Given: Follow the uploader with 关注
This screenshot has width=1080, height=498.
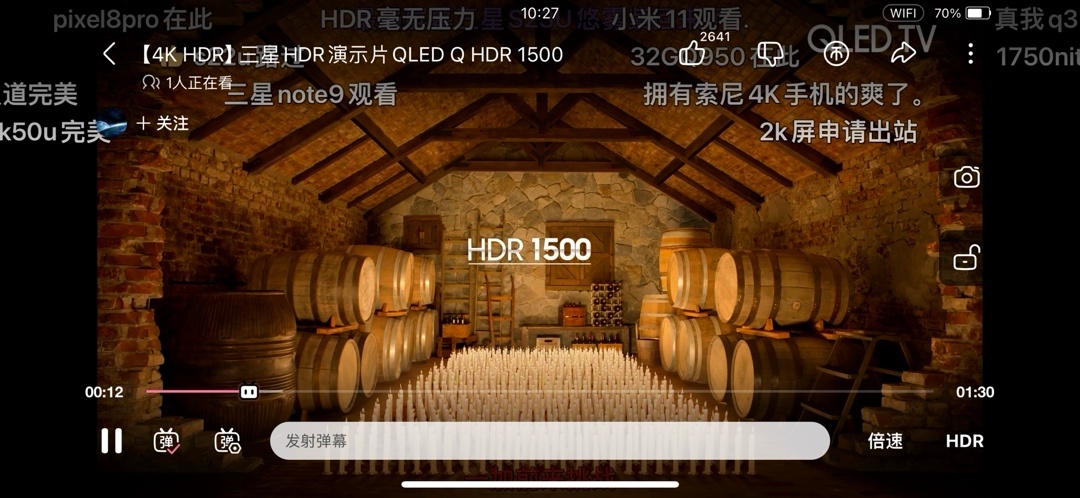Looking at the screenshot, I should click(x=163, y=124).
